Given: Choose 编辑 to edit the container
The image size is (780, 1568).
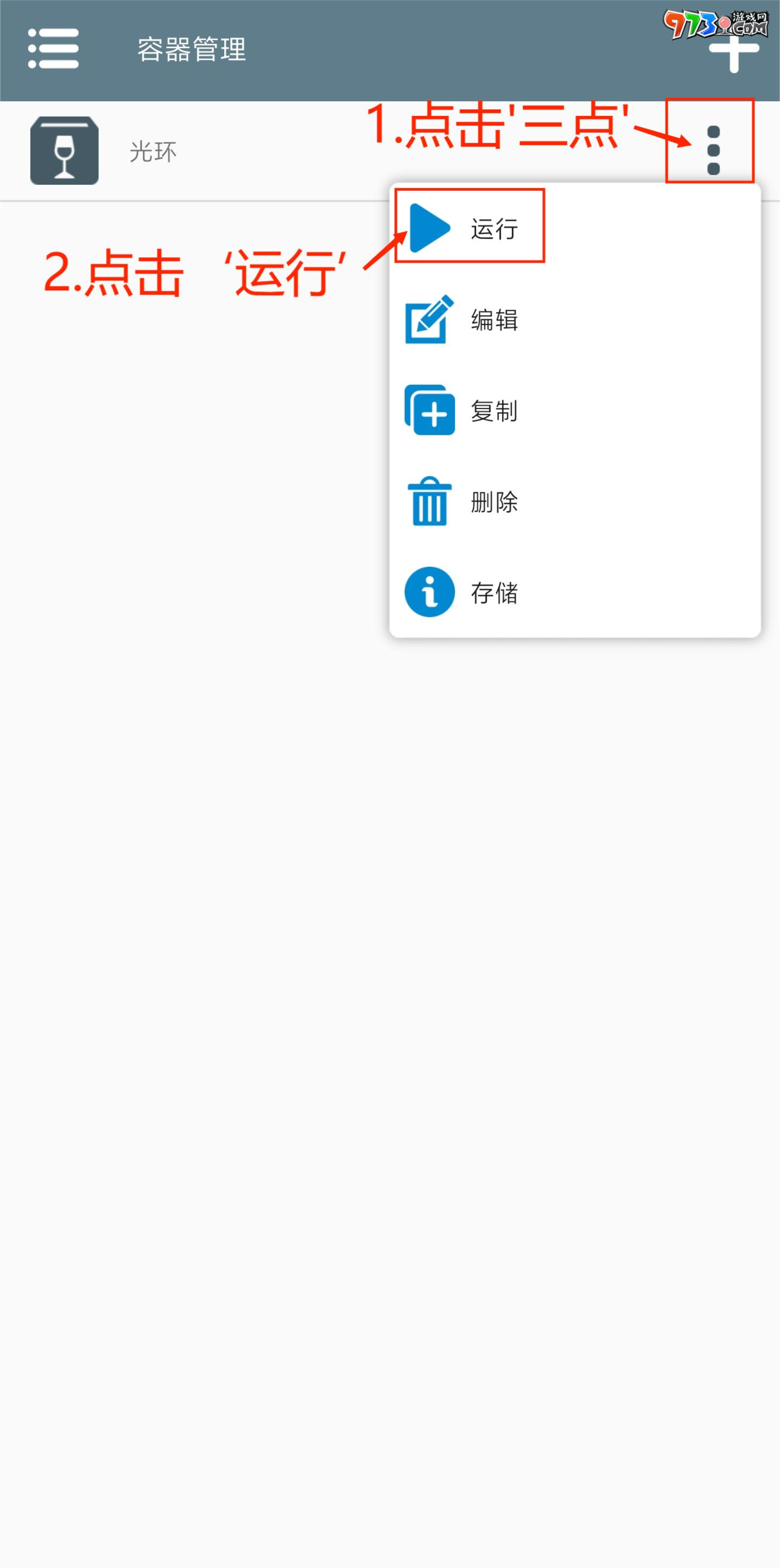Looking at the screenshot, I should coord(494,320).
